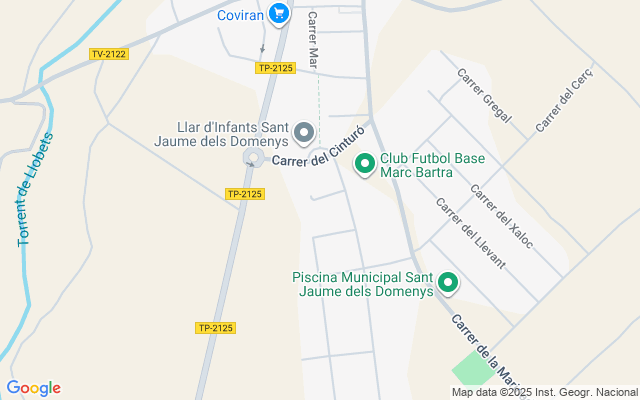Open the Coviran supermarket pin

(280, 14)
